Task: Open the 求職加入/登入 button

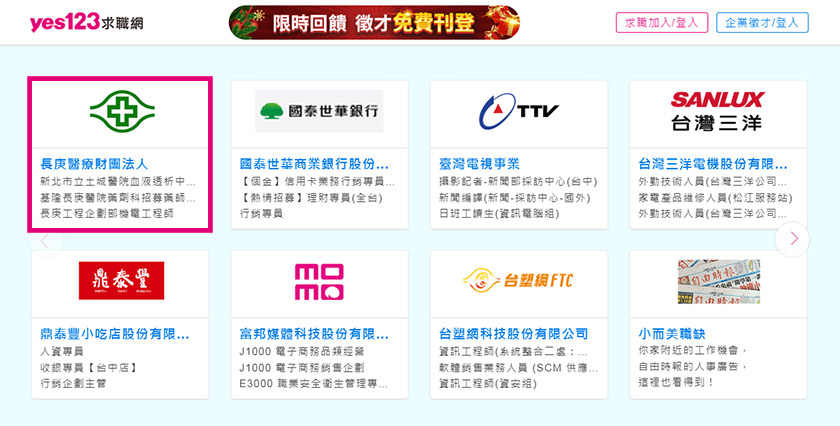Action: tap(662, 22)
